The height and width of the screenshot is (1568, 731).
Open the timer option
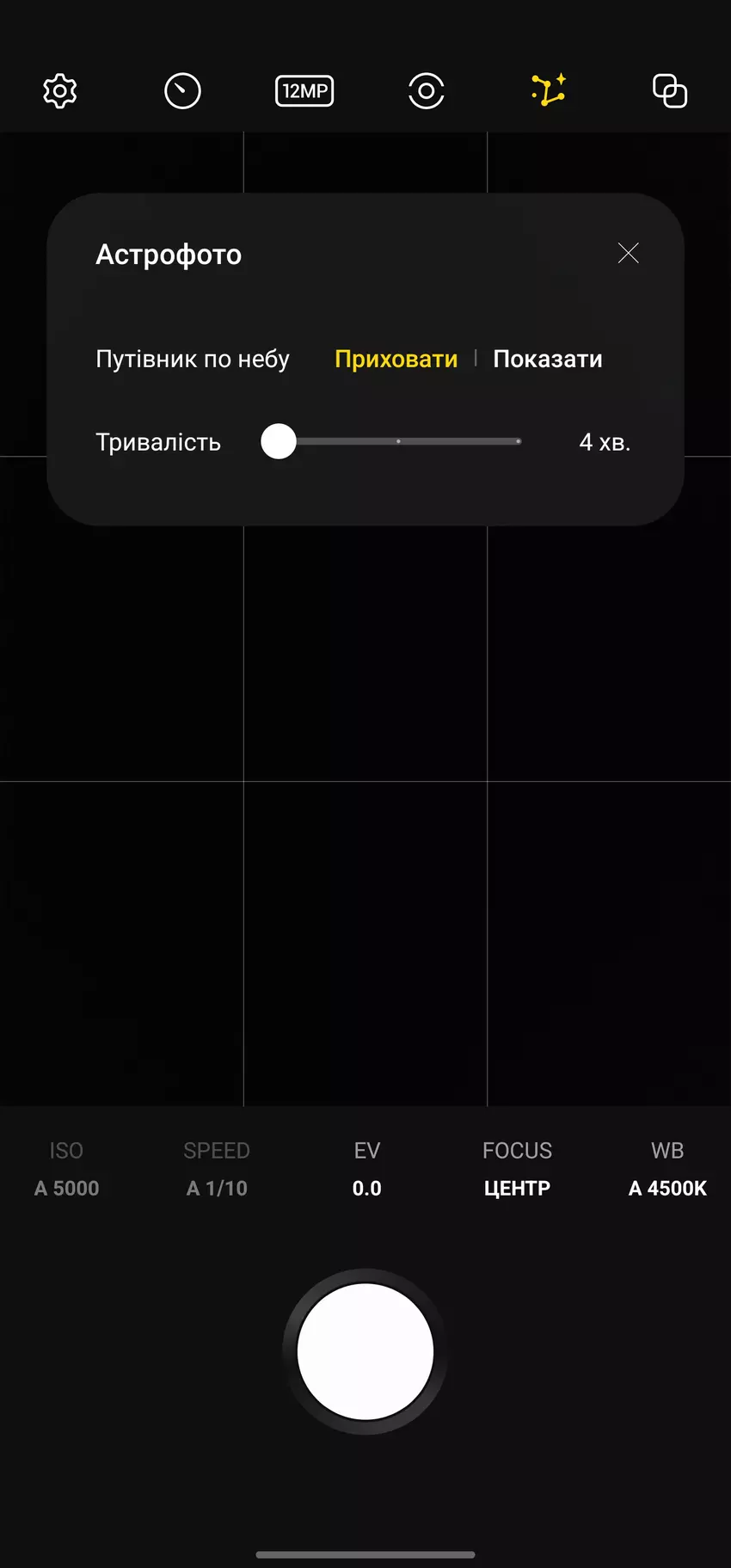click(x=182, y=91)
